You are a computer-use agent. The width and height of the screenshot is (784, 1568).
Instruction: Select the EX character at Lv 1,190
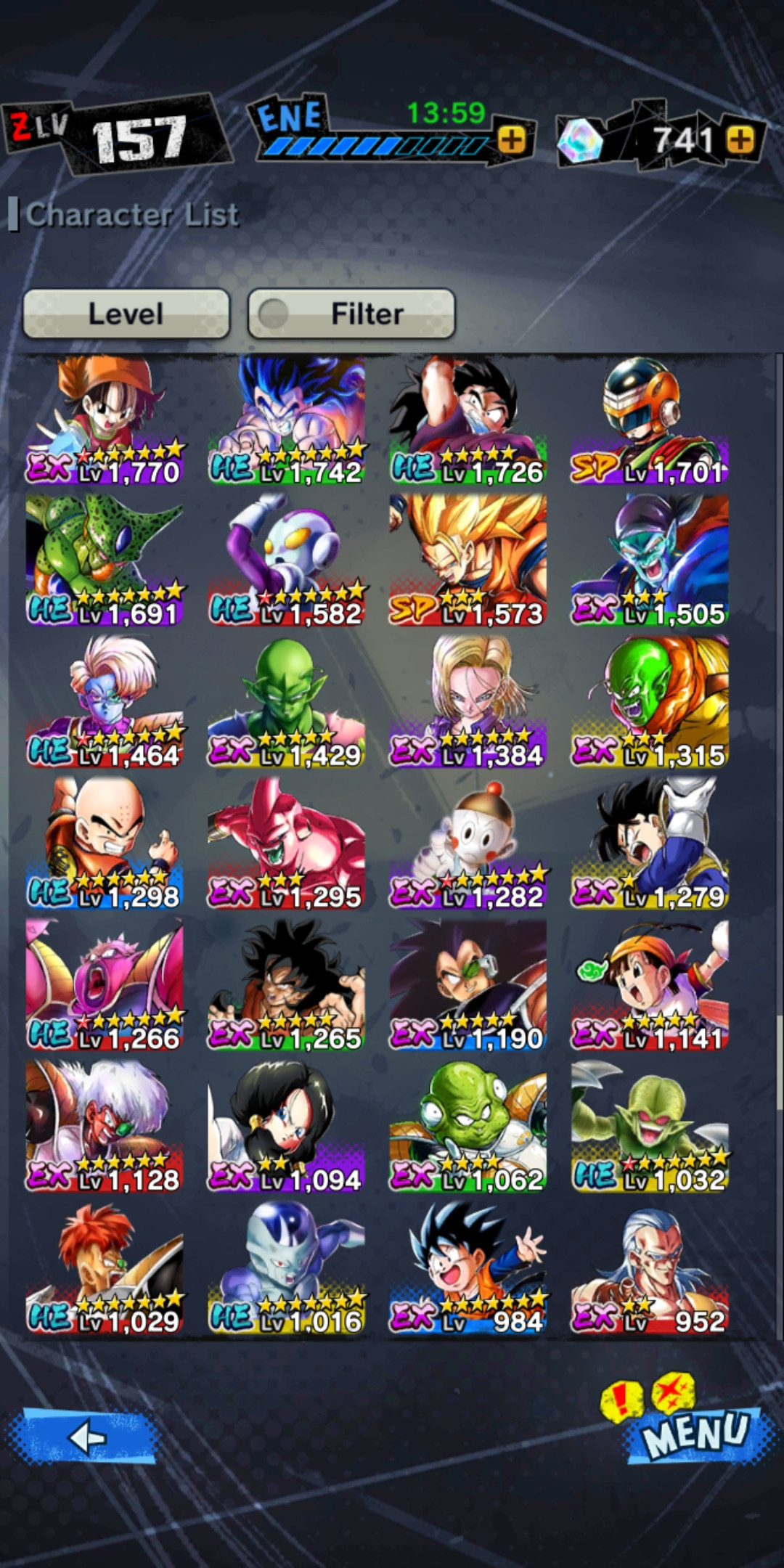[x=468, y=985]
